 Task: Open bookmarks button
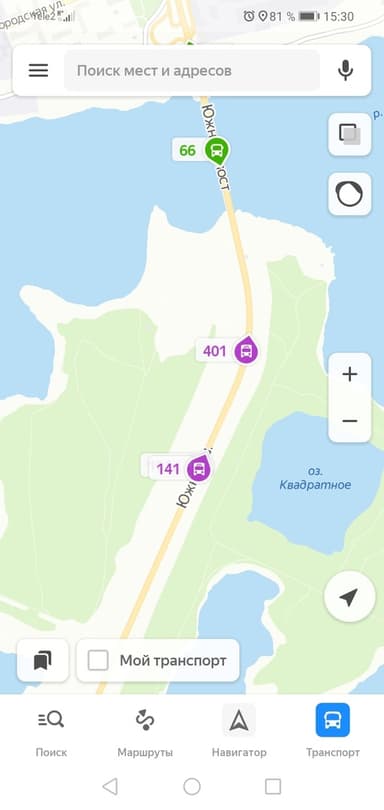(43, 660)
